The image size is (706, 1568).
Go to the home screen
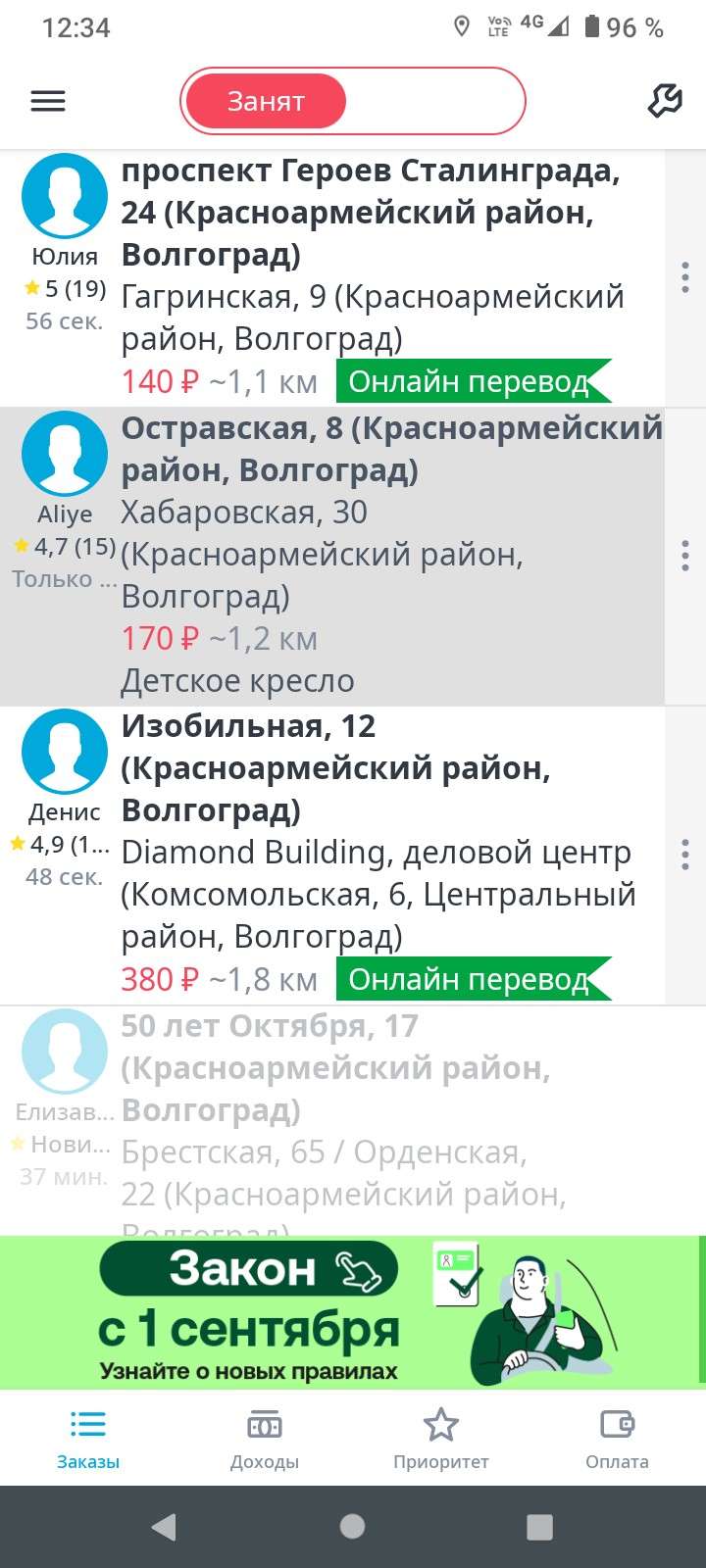click(x=352, y=1526)
